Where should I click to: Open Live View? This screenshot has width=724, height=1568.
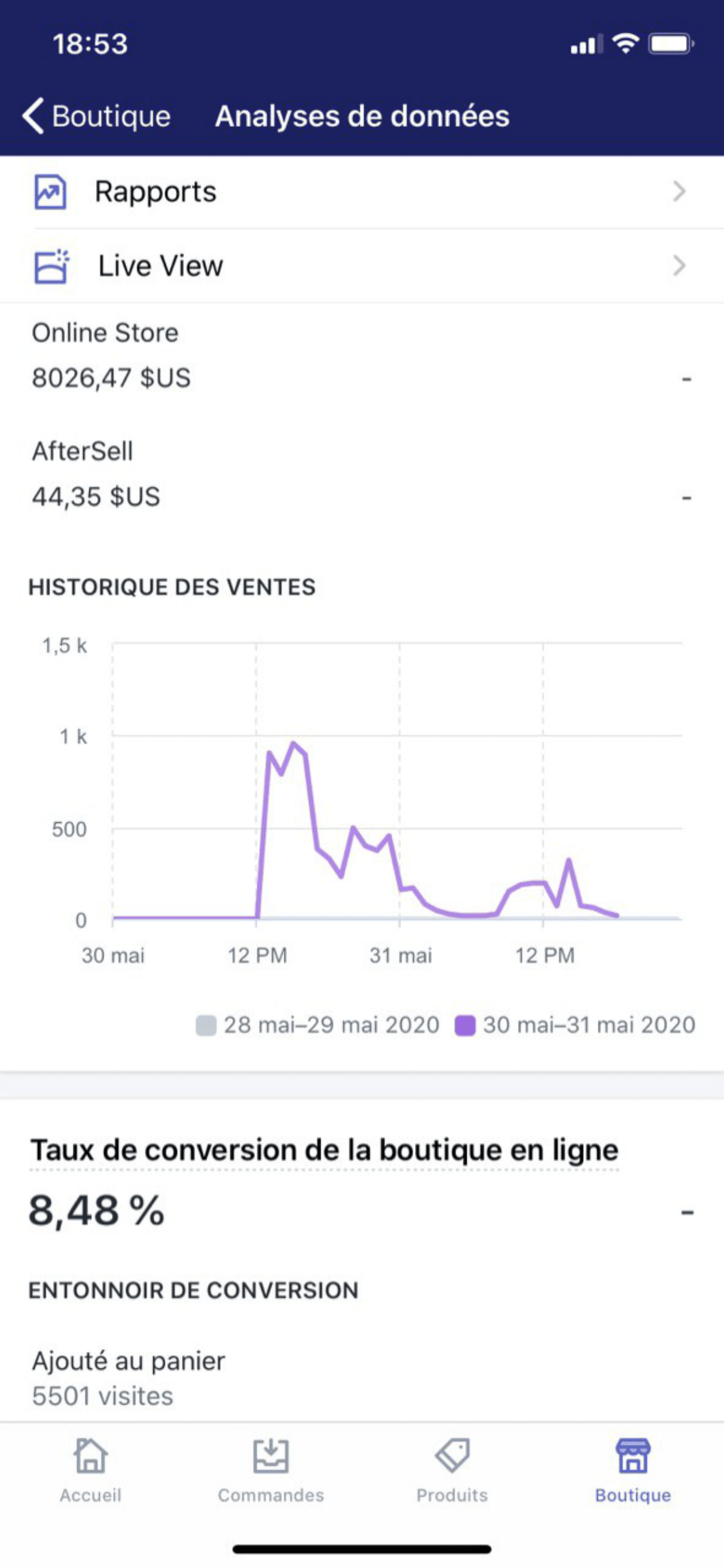click(x=362, y=266)
